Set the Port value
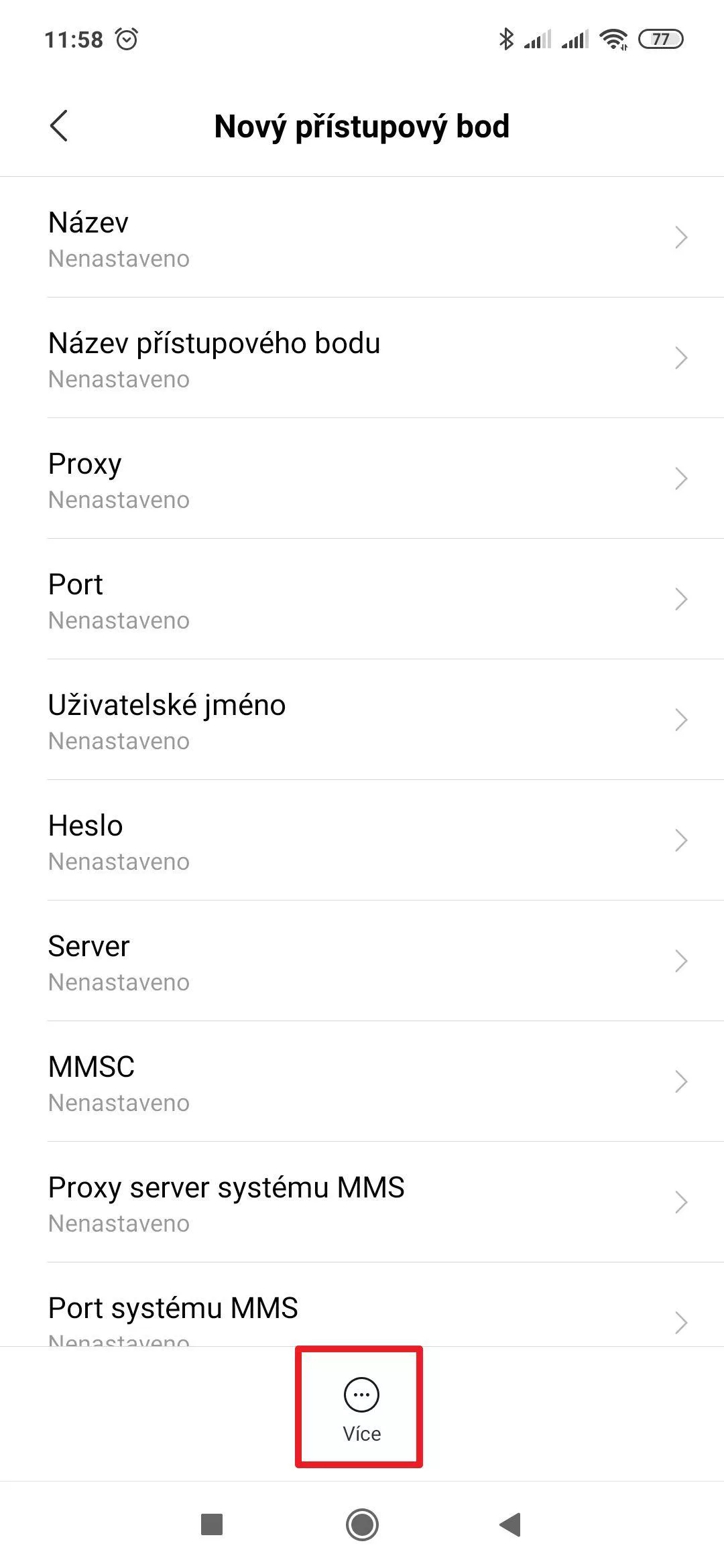The image size is (724, 1568). pos(362,599)
